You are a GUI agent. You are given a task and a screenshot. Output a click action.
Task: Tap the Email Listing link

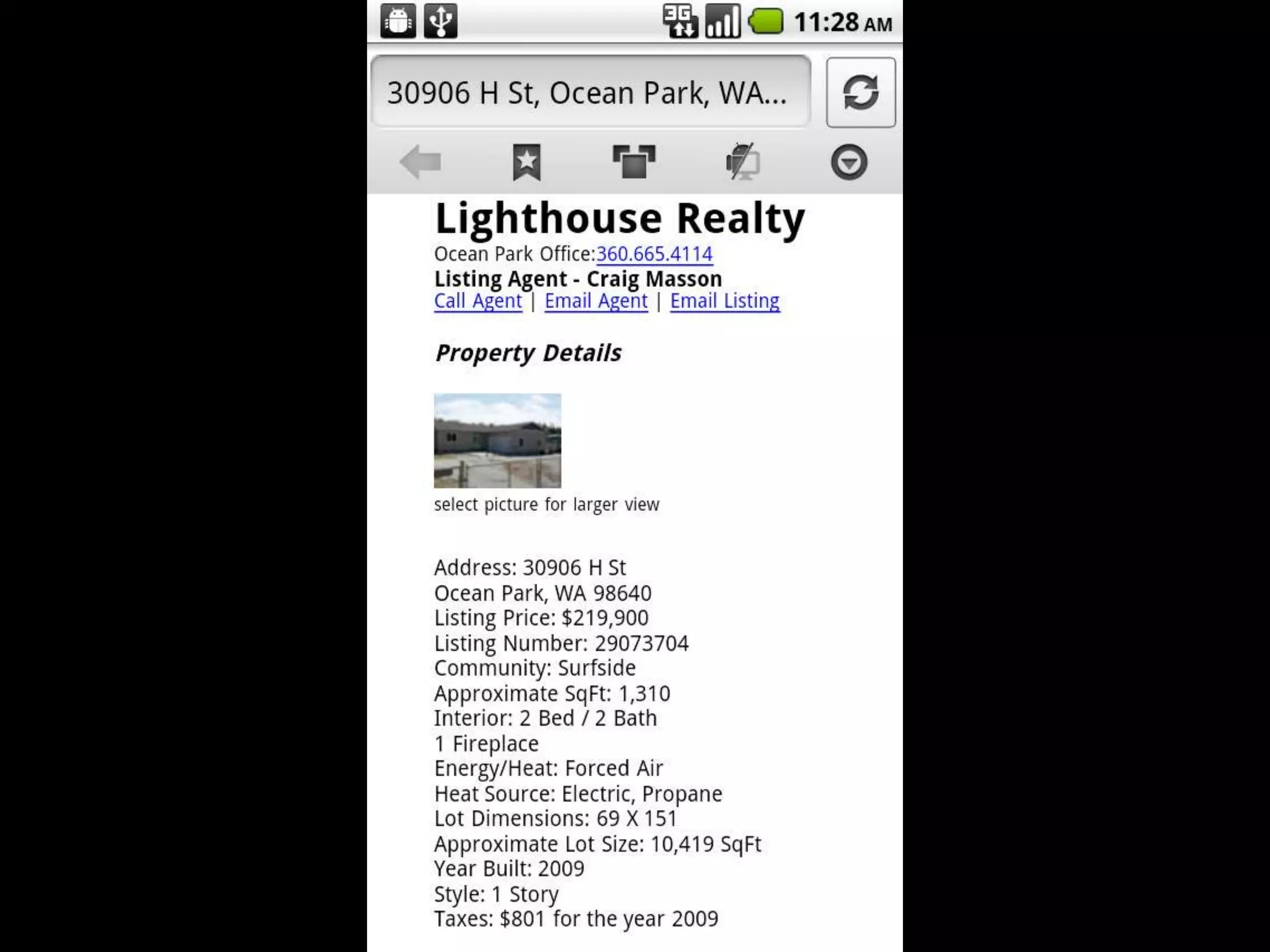(x=724, y=301)
